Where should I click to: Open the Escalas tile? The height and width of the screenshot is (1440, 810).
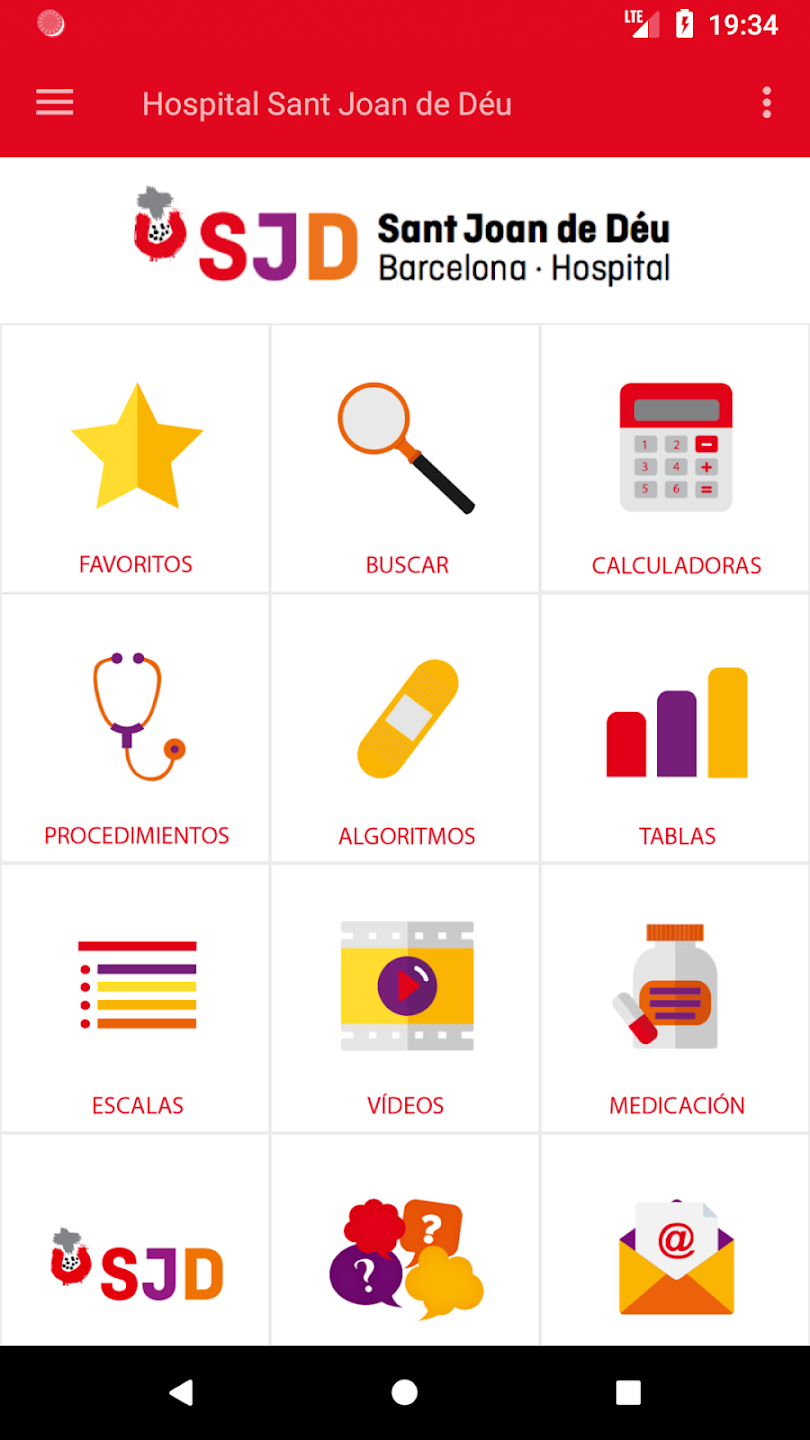(x=136, y=999)
